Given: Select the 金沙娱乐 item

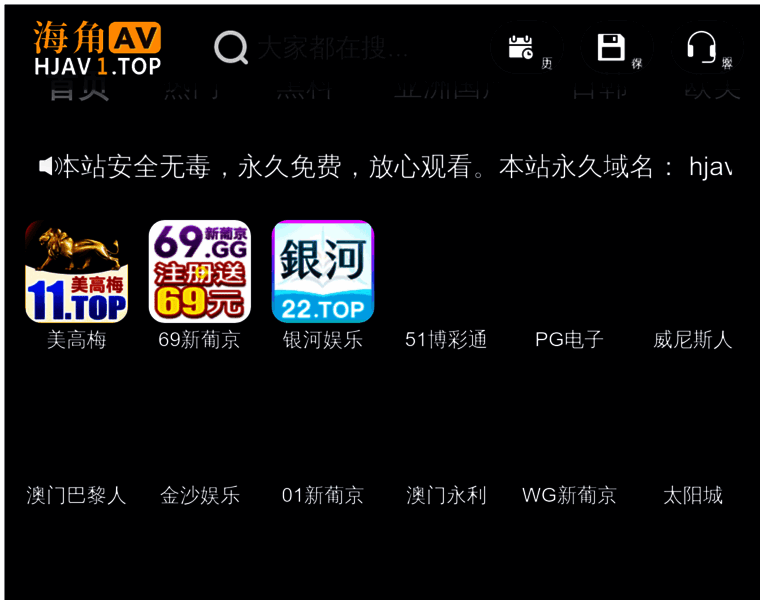Looking at the screenshot, I should tap(199, 495).
